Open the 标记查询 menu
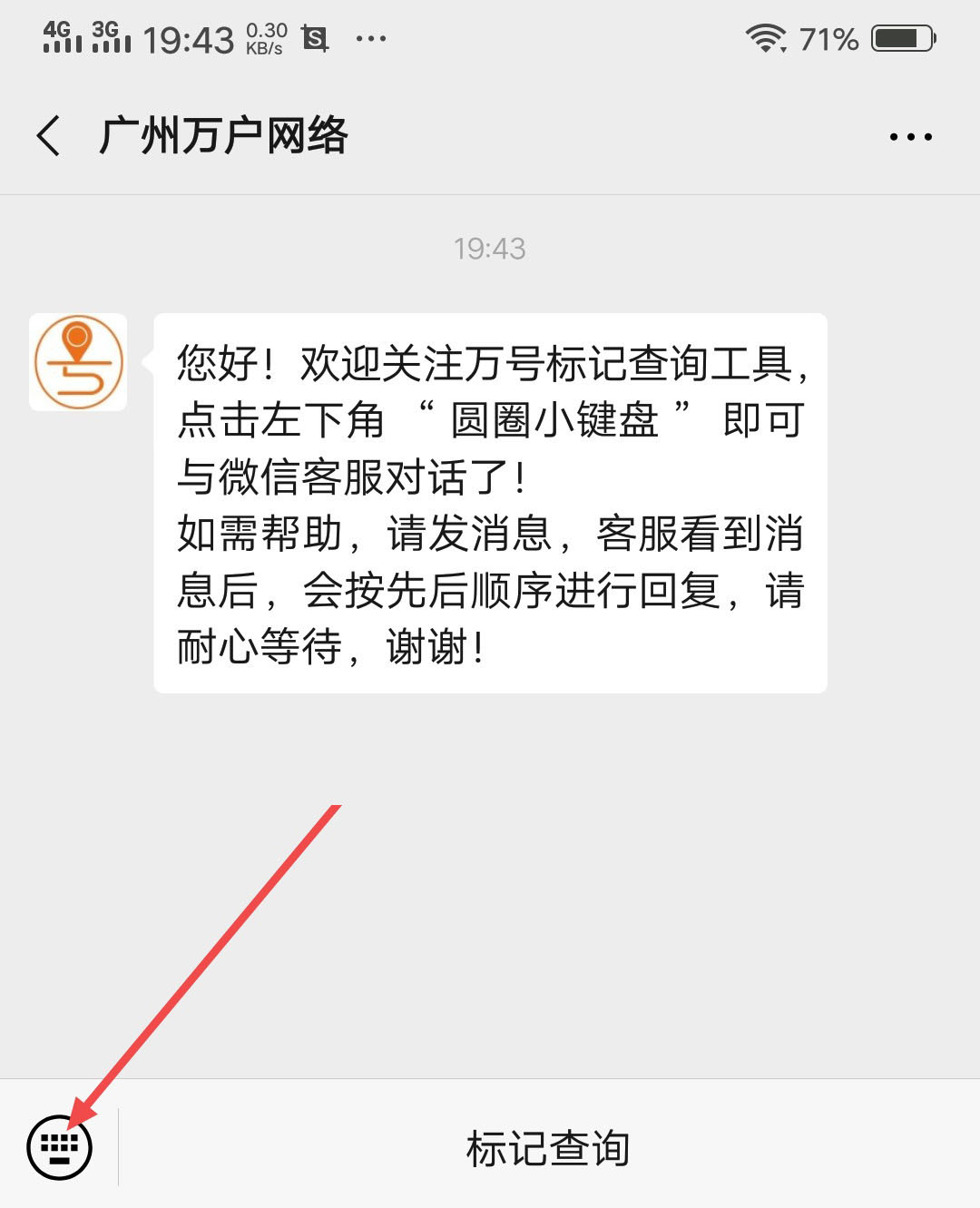The height and width of the screenshot is (1208, 980). tap(547, 1148)
